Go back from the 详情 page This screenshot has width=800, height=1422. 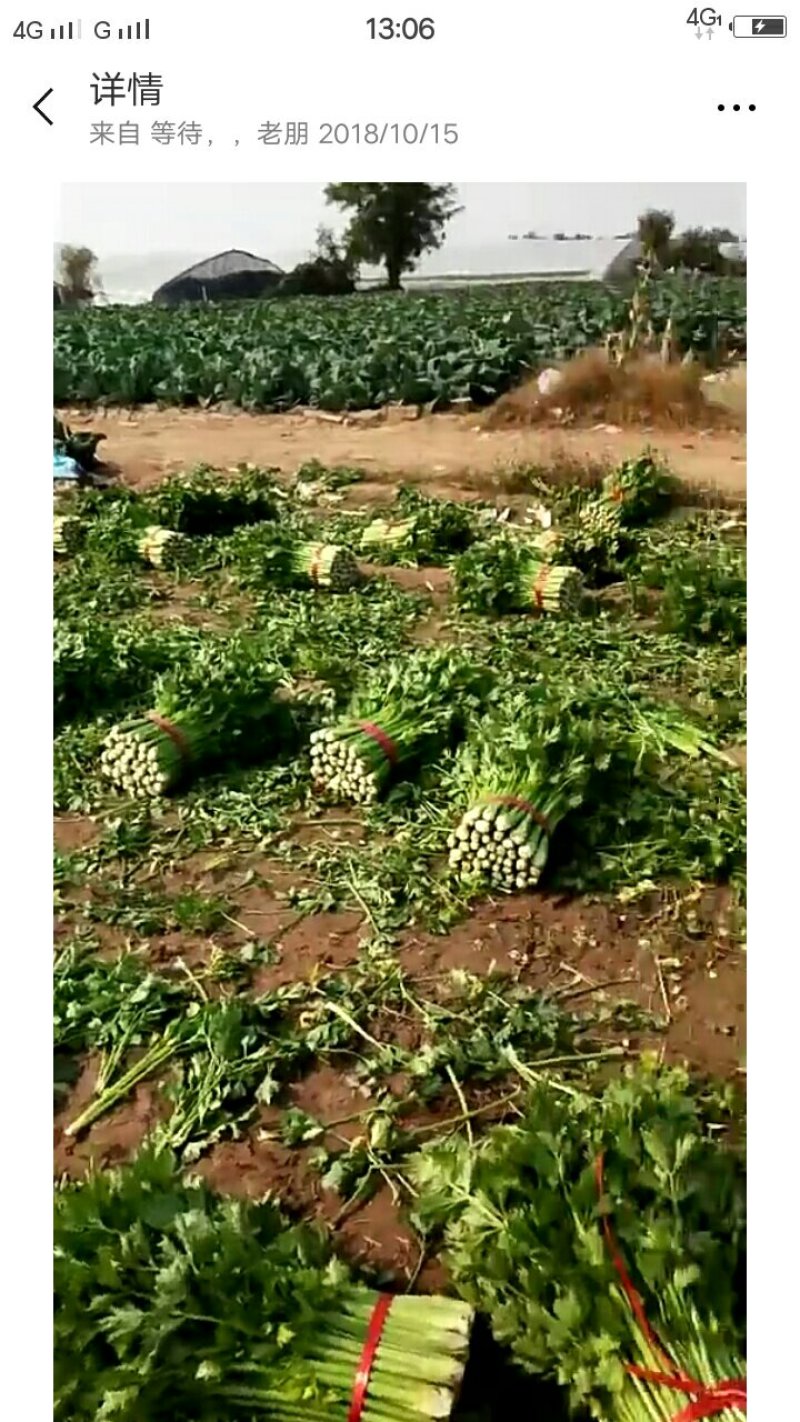coord(43,107)
